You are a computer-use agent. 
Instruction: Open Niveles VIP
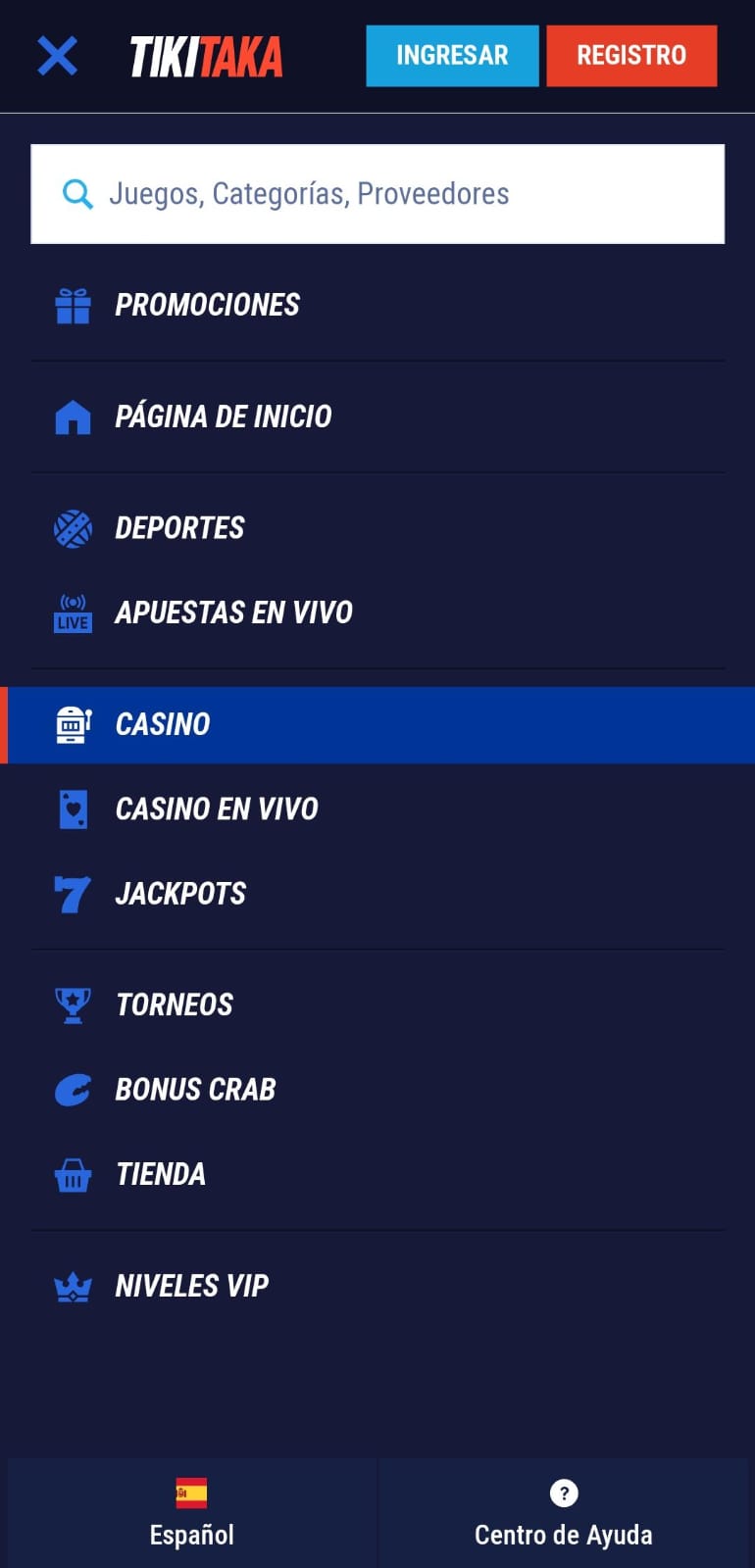click(x=191, y=1286)
